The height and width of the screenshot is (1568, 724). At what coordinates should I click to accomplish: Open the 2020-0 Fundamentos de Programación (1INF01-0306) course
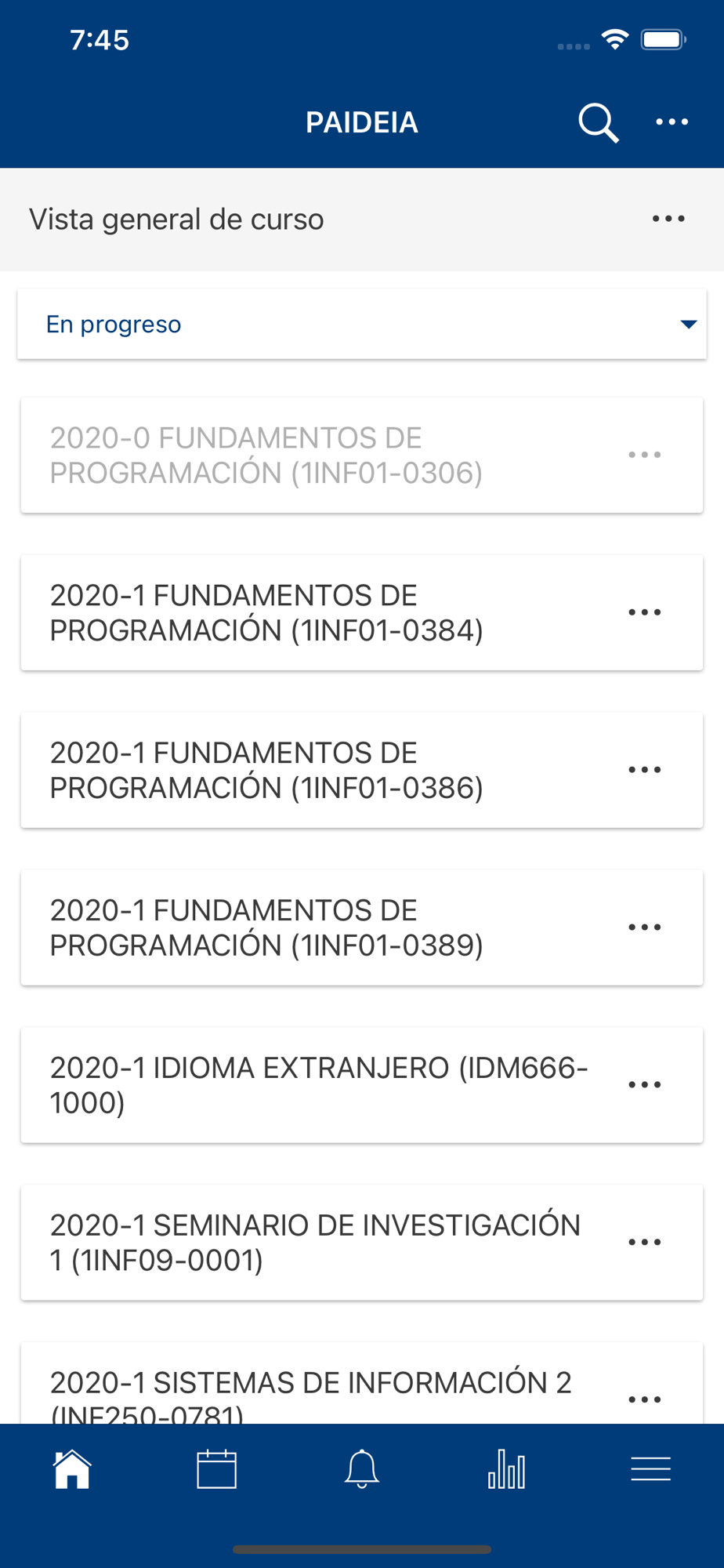(266, 456)
